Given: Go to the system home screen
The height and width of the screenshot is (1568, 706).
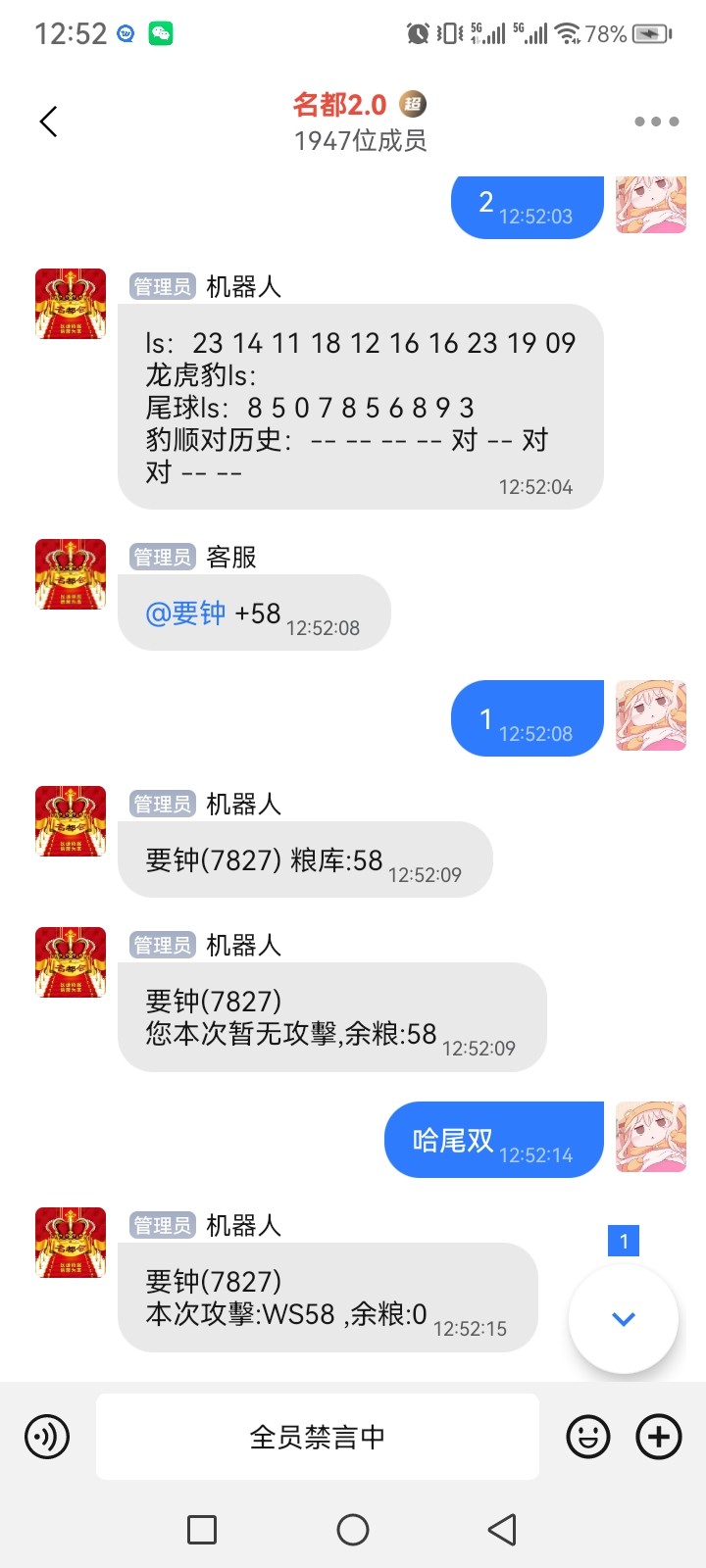Looking at the screenshot, I should point(353,1529).
